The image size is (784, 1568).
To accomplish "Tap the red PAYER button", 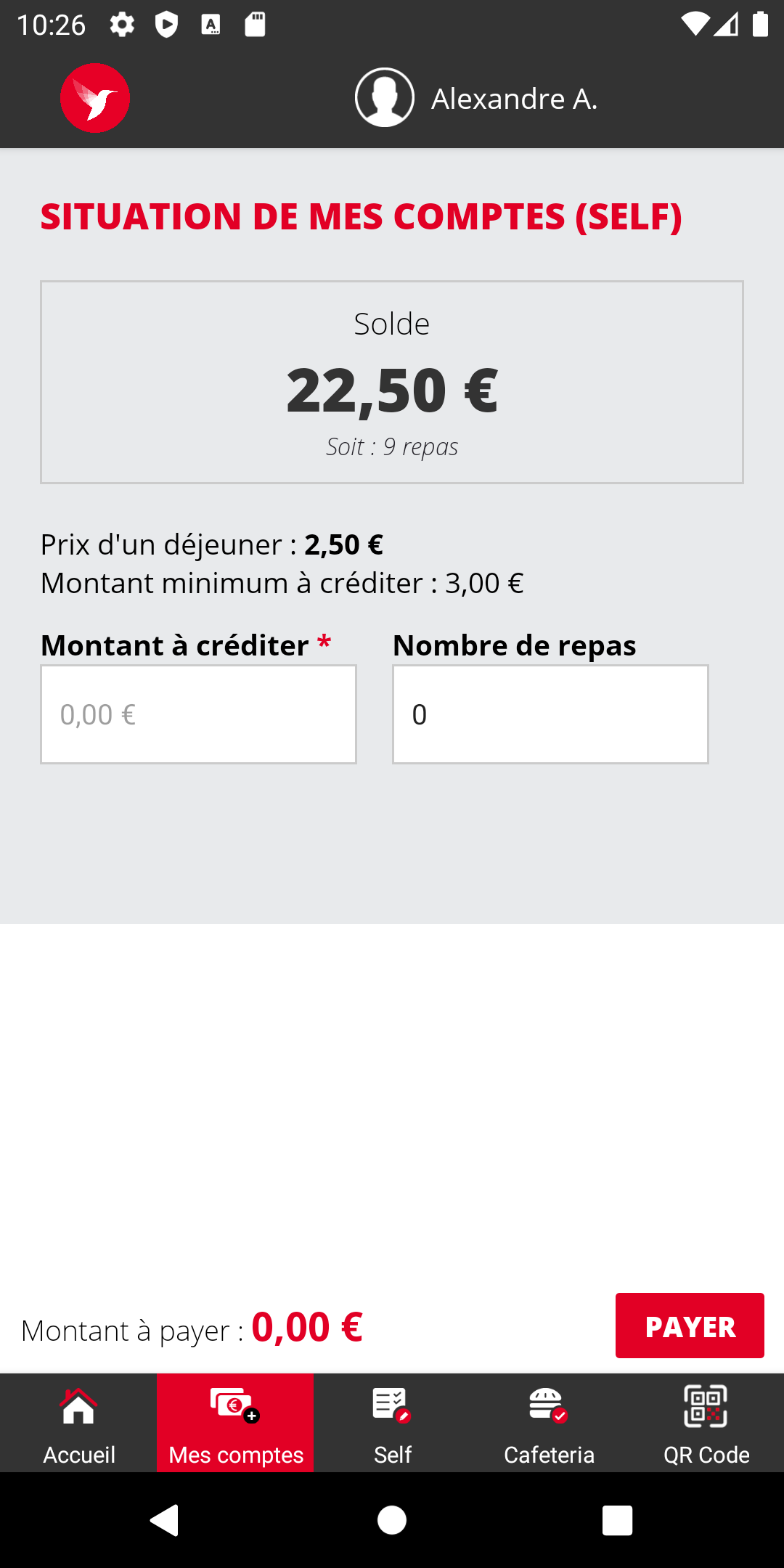I will tap(689, 1326).
